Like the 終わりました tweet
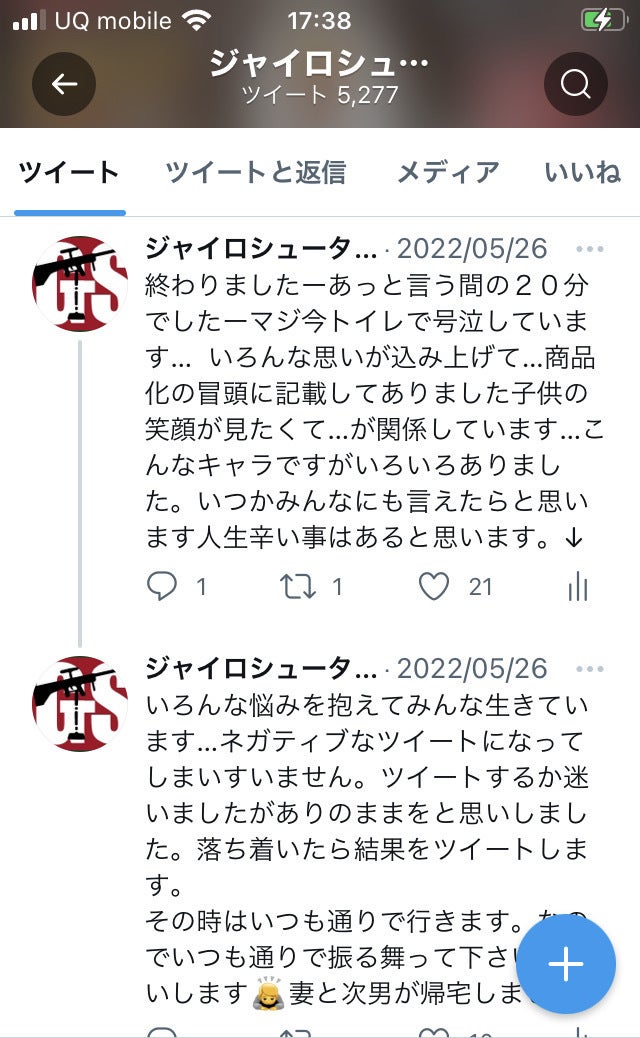Screen dimensions: 640x1038 (x=434, y=587)
